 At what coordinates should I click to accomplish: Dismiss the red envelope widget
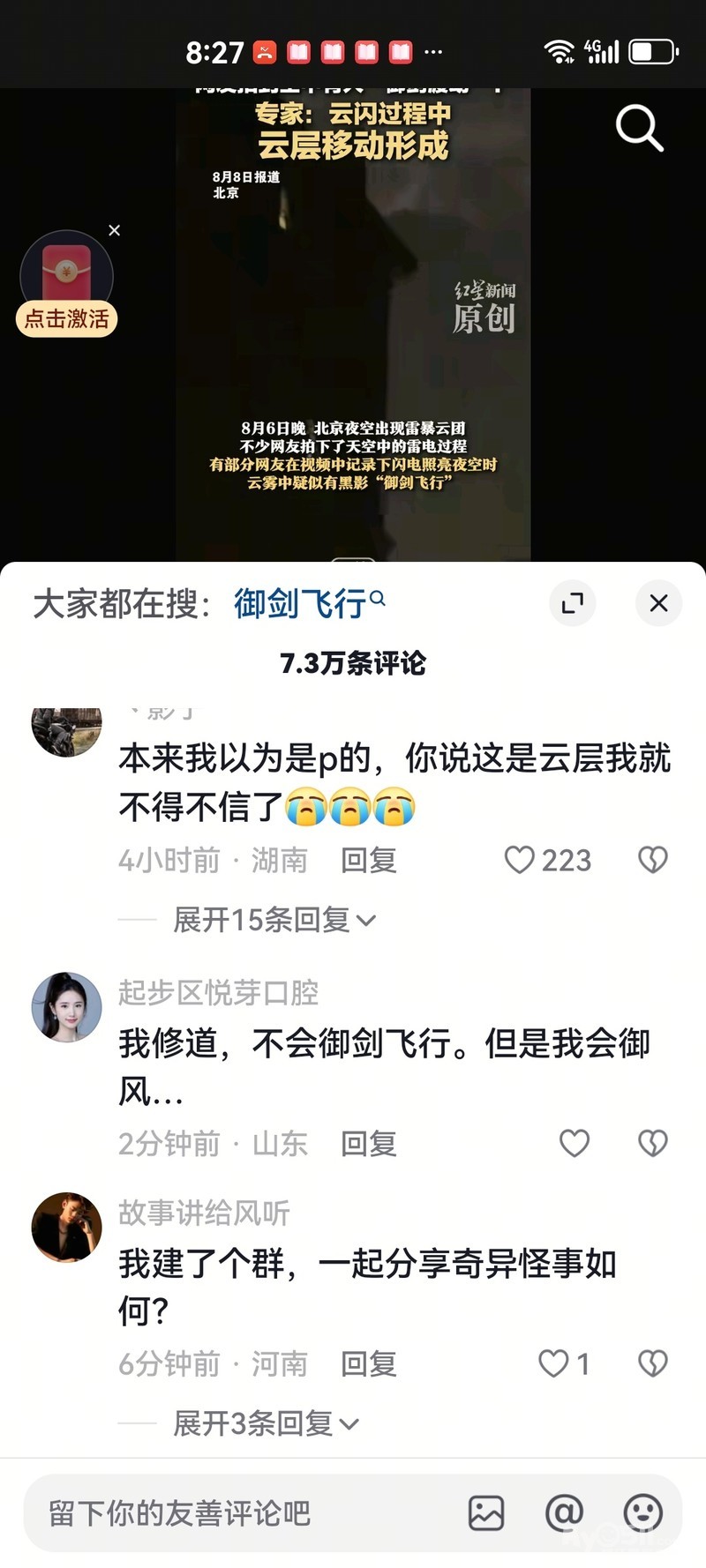click(115, 230)
